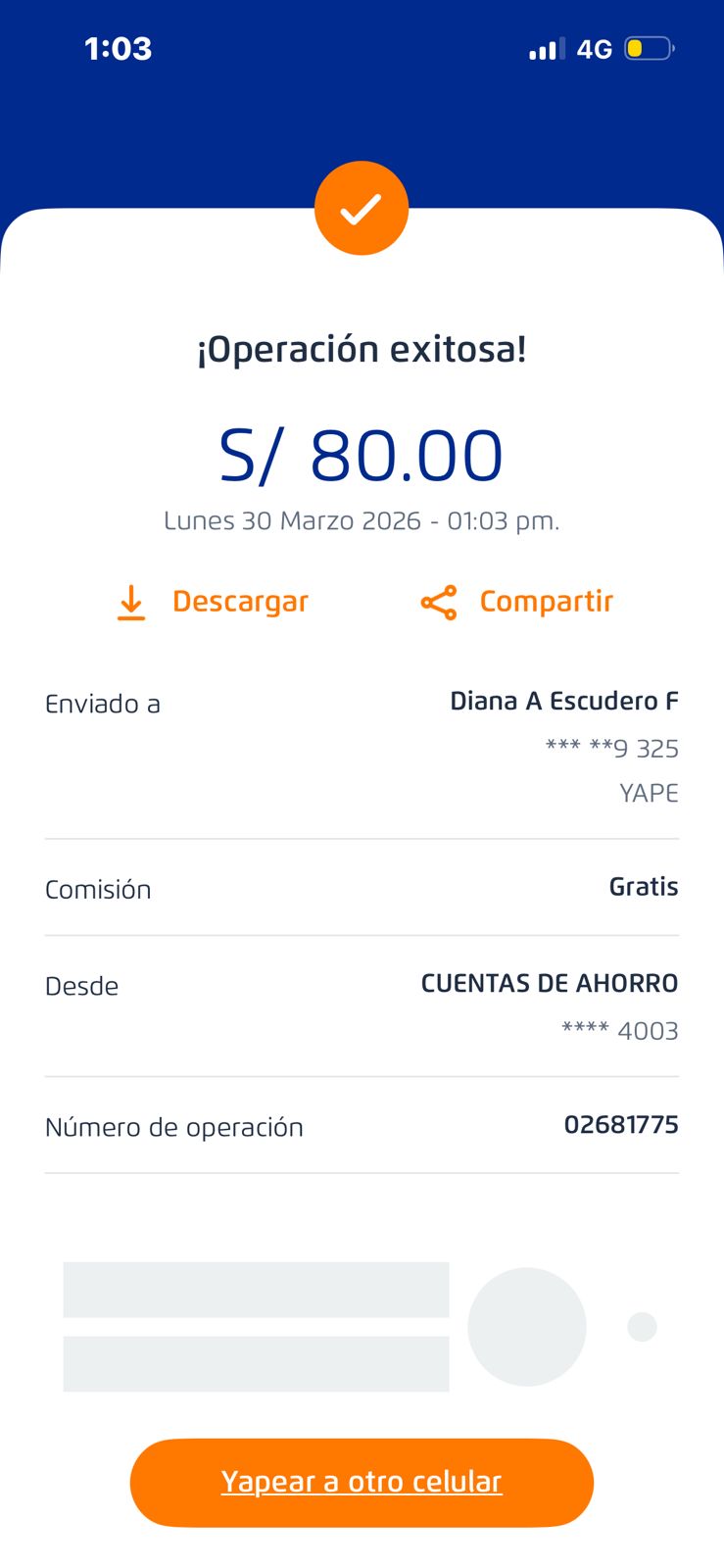Share the receipt with Compartir
This screenshot has width=724, height=1568.
point(516,602)
